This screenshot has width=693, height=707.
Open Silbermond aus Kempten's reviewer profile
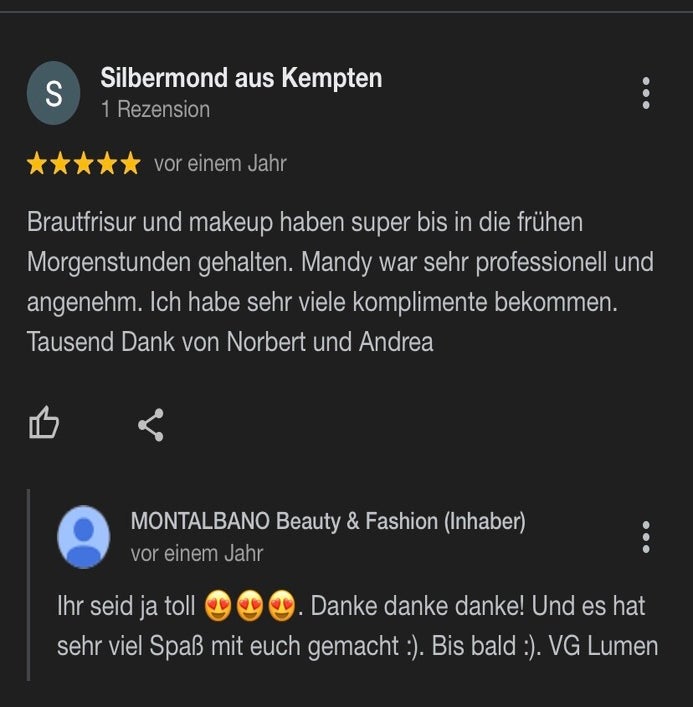click(x=241, y=78)
